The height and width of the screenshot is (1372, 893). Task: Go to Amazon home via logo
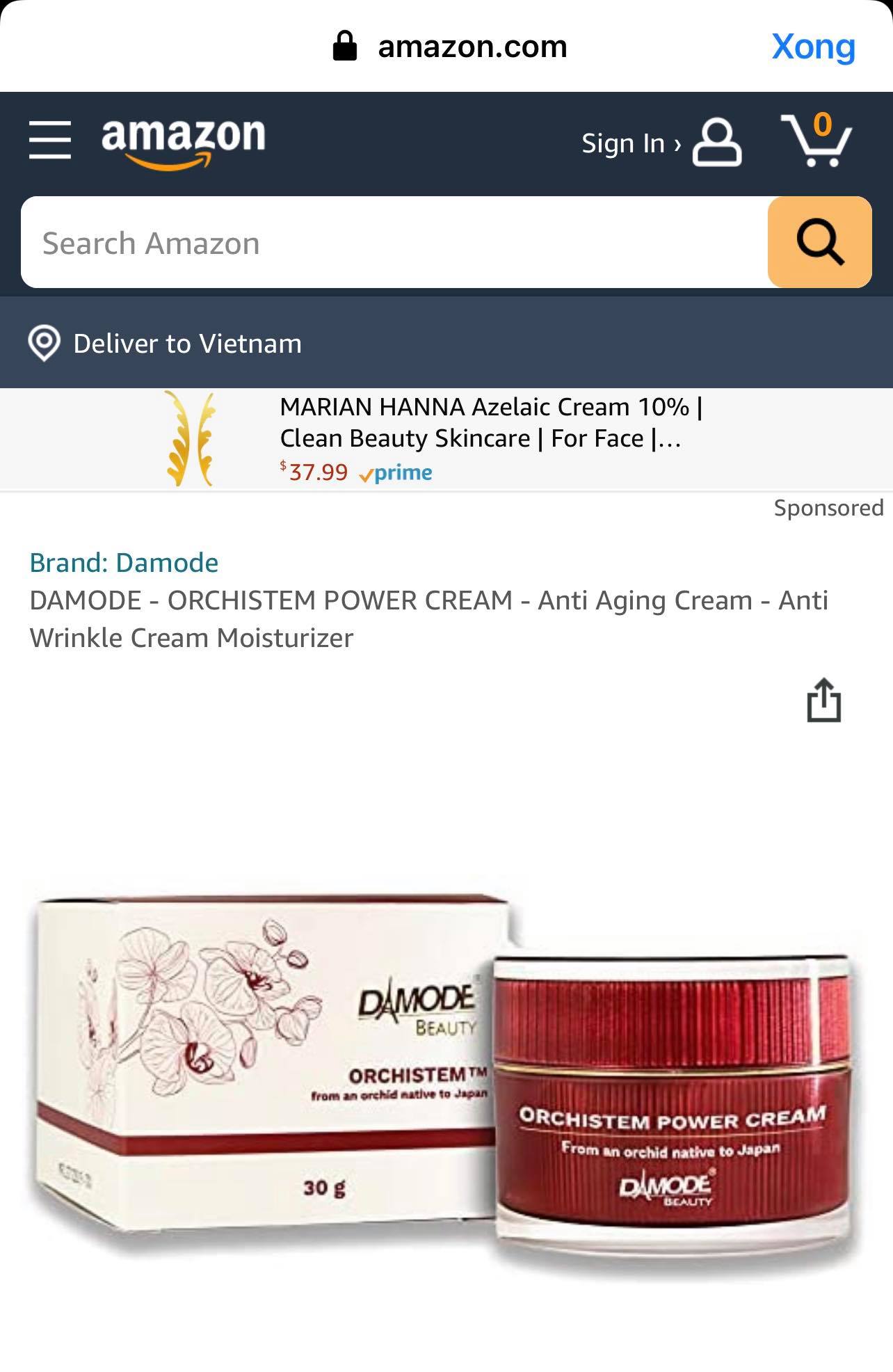(184, 141)
